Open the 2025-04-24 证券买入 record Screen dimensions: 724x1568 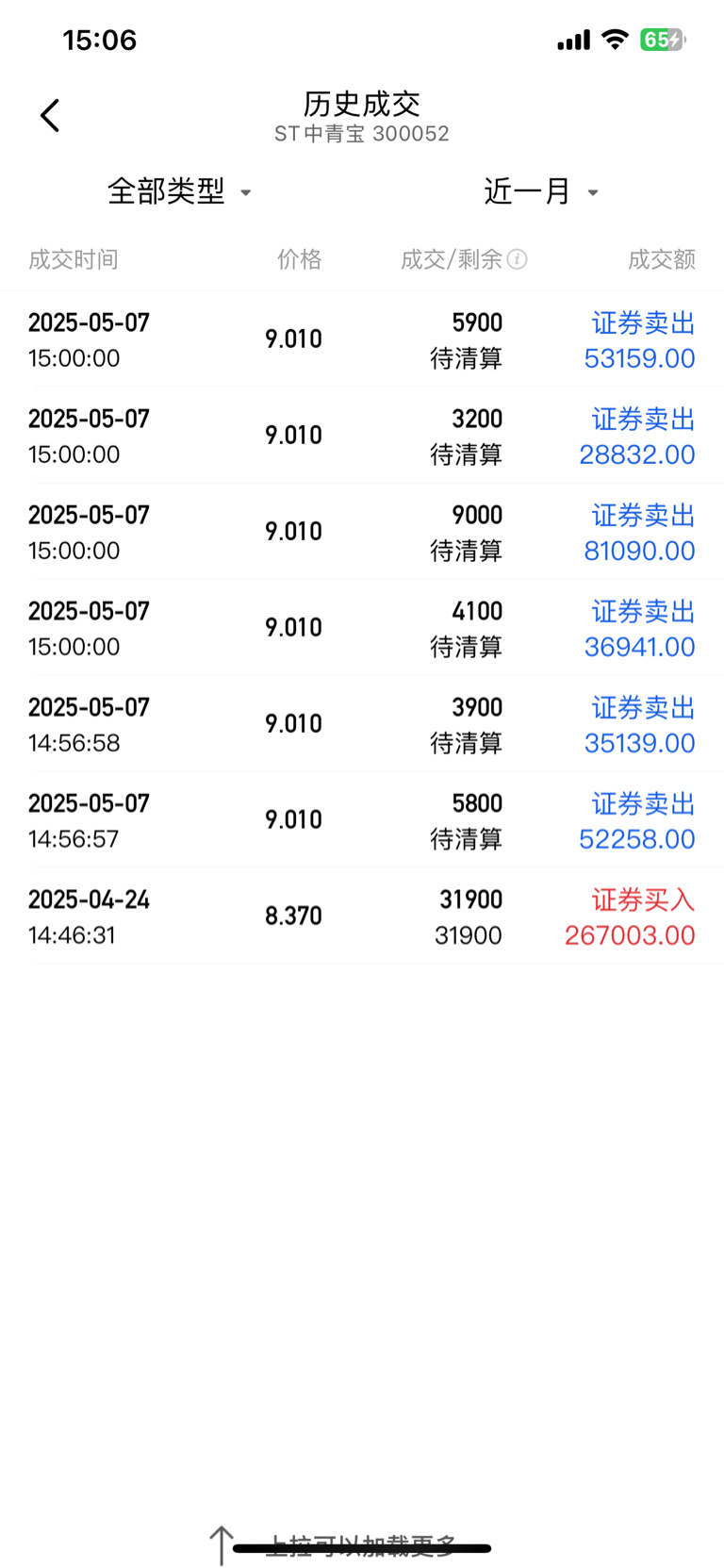pyautogui.click(x=362, y=916)
